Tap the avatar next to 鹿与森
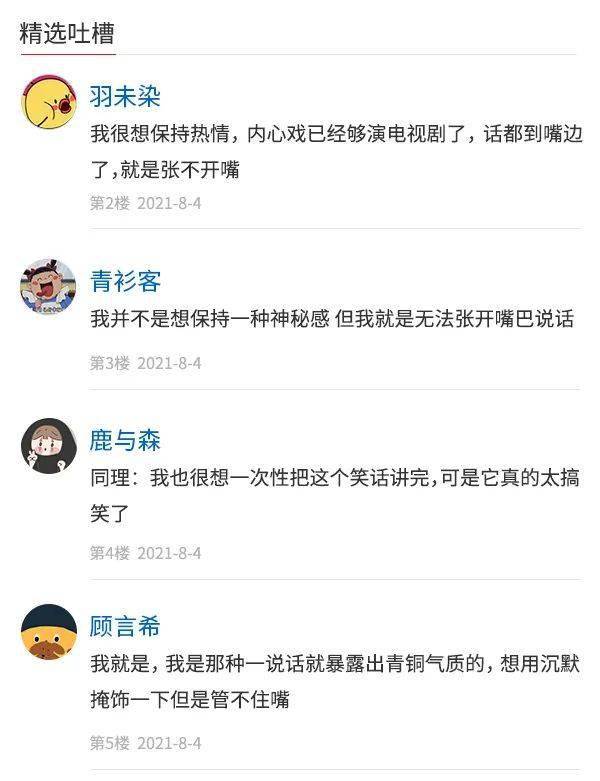 [x=49, y=446]
